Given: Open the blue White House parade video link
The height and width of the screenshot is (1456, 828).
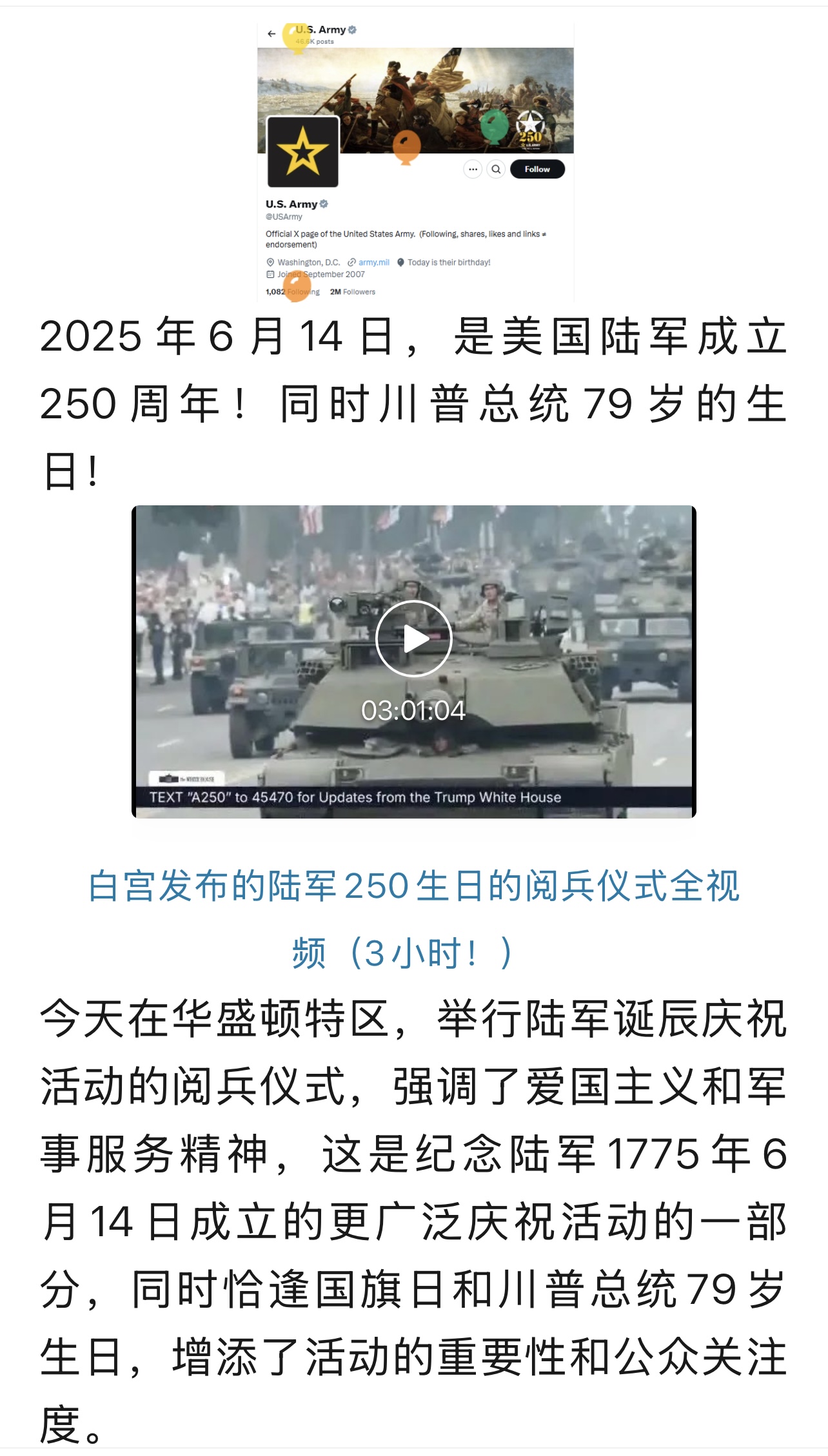Looking at the screenshot, I should pyautogui.click(x=413, y=886).
